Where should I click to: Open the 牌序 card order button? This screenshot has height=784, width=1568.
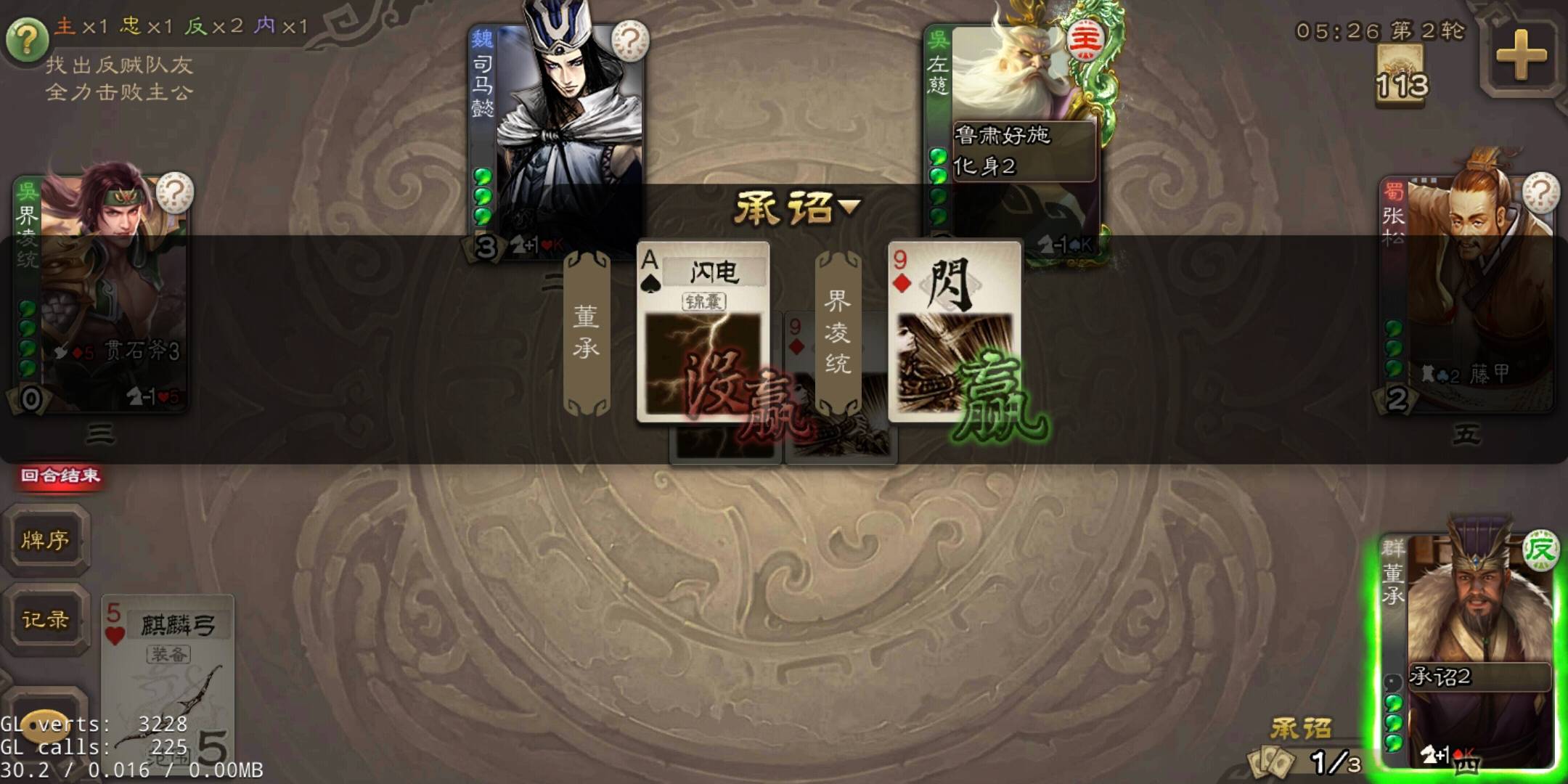[46, 540]
